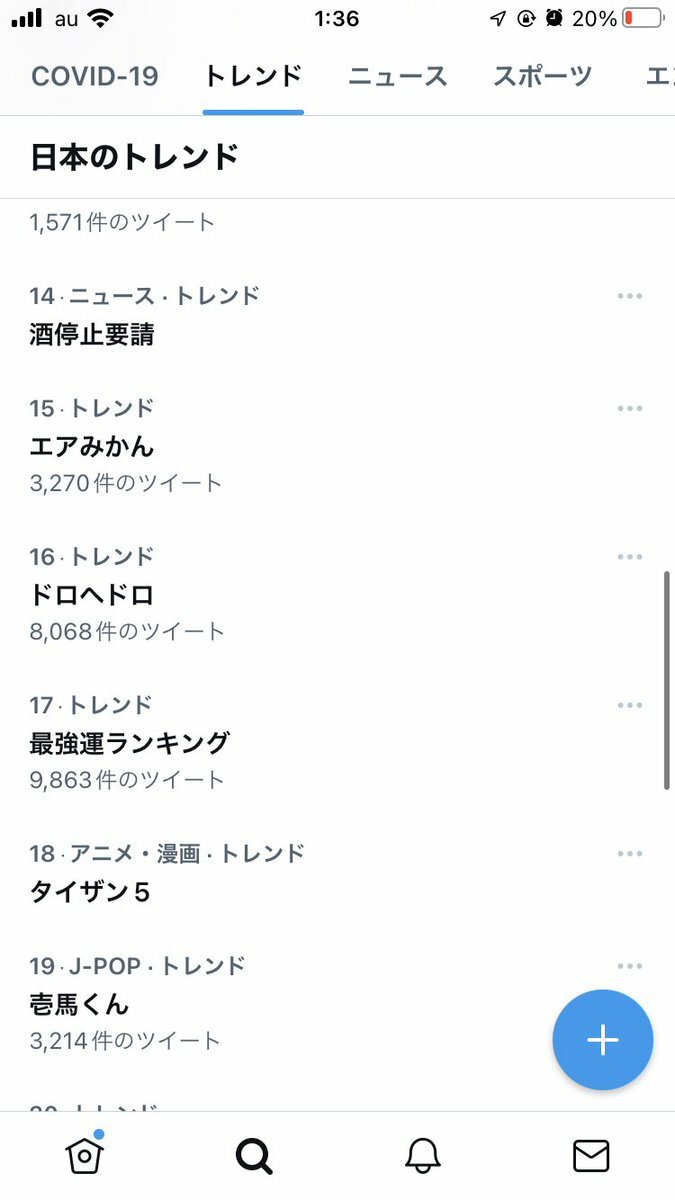Switch to the COVID-19 tab
This screenshot has height=1200, width=675.
[95, 77]
